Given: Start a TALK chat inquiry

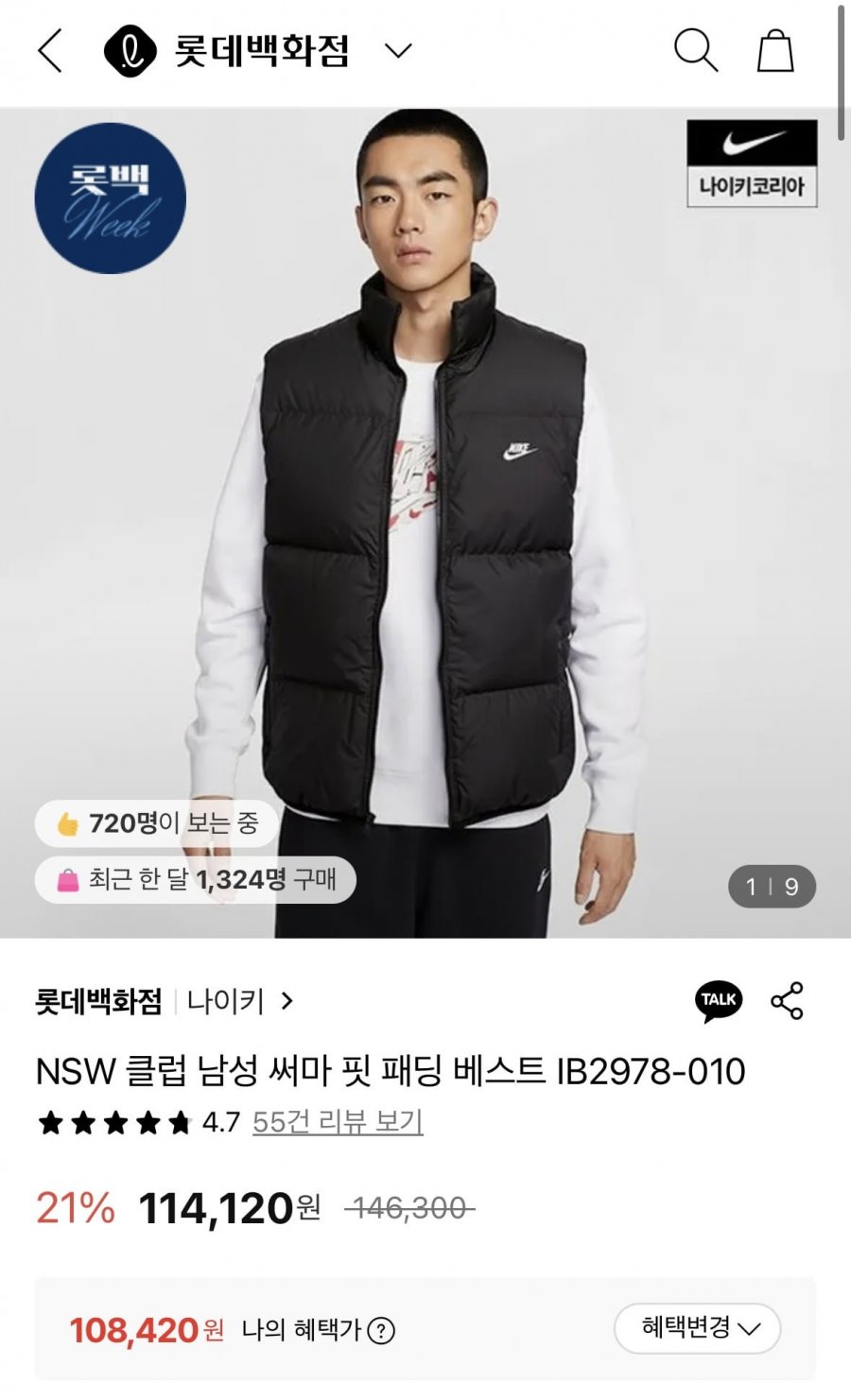Looking at the screenshot, I should [x=719, y=1001].
